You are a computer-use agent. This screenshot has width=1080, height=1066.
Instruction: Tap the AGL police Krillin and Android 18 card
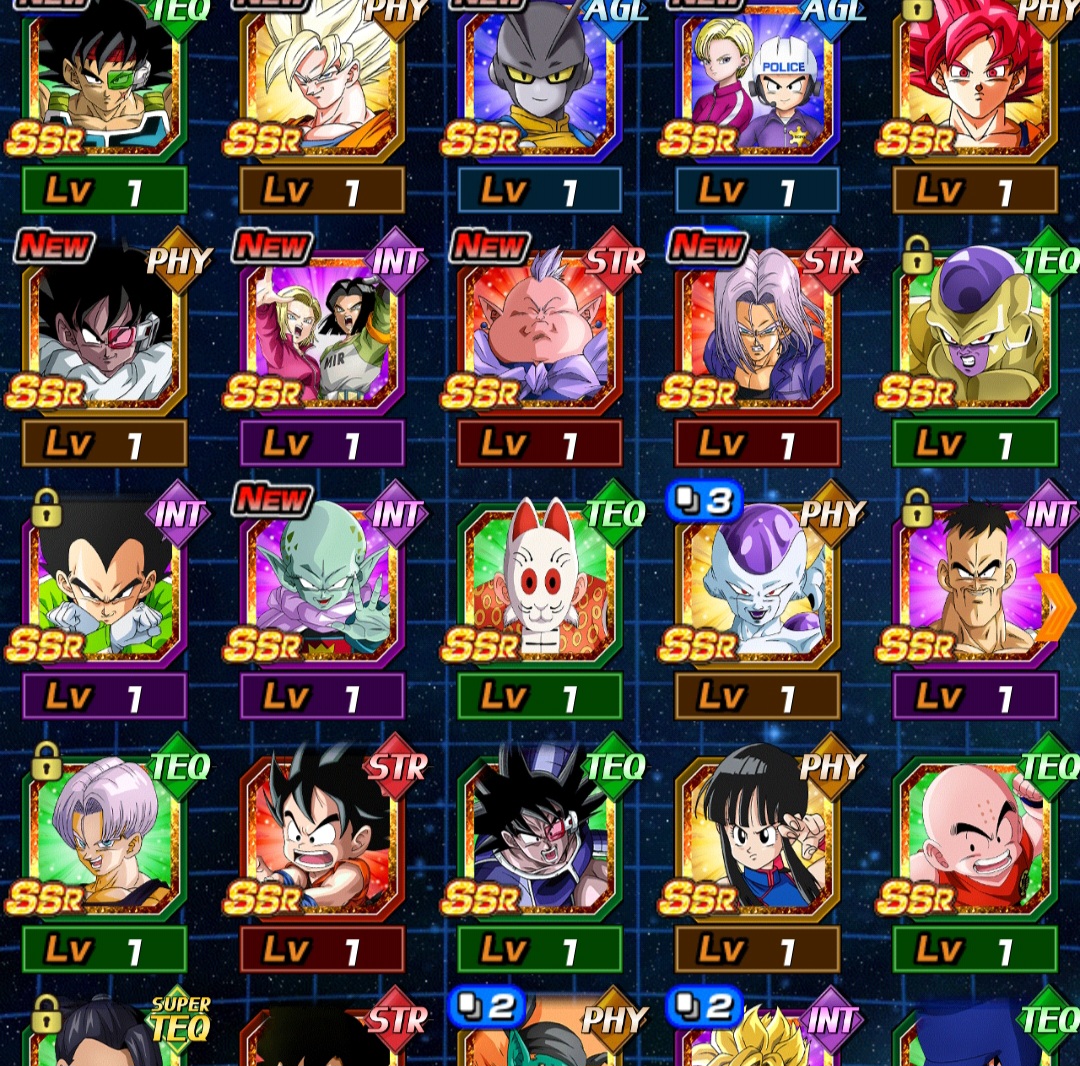(757, 85)
